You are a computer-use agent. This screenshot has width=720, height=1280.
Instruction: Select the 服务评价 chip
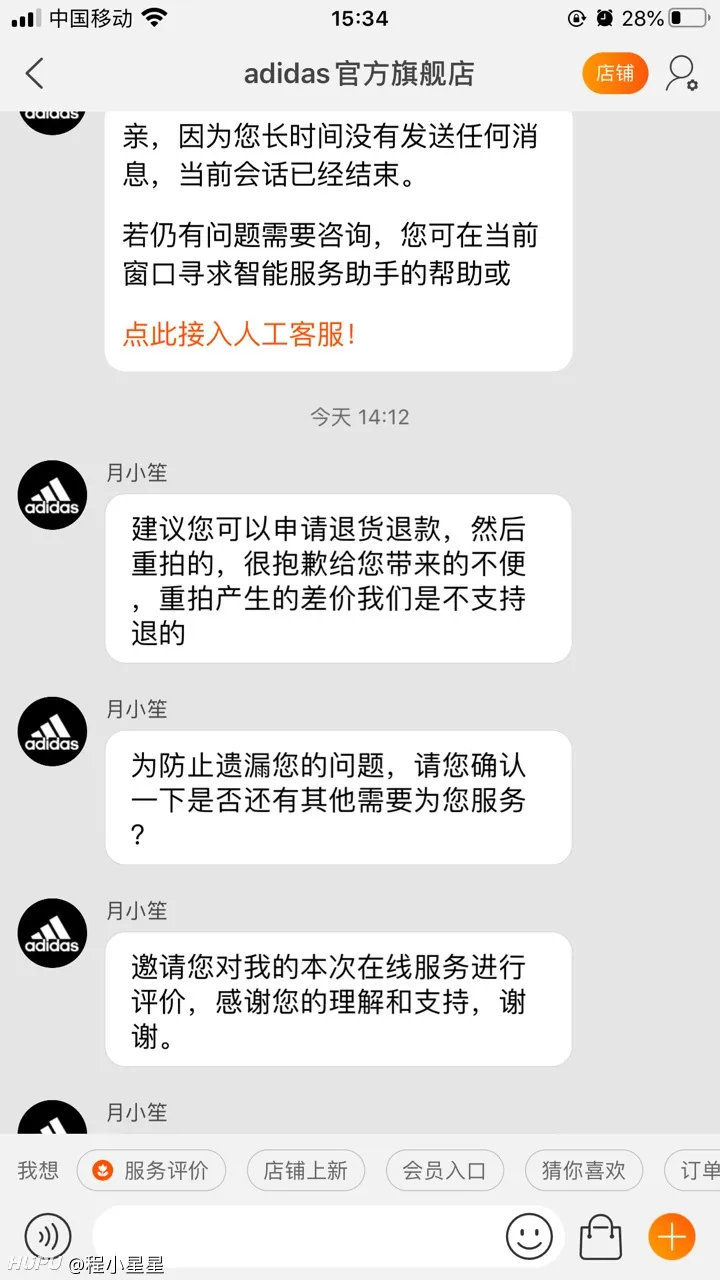click(x=151, y=1170)
